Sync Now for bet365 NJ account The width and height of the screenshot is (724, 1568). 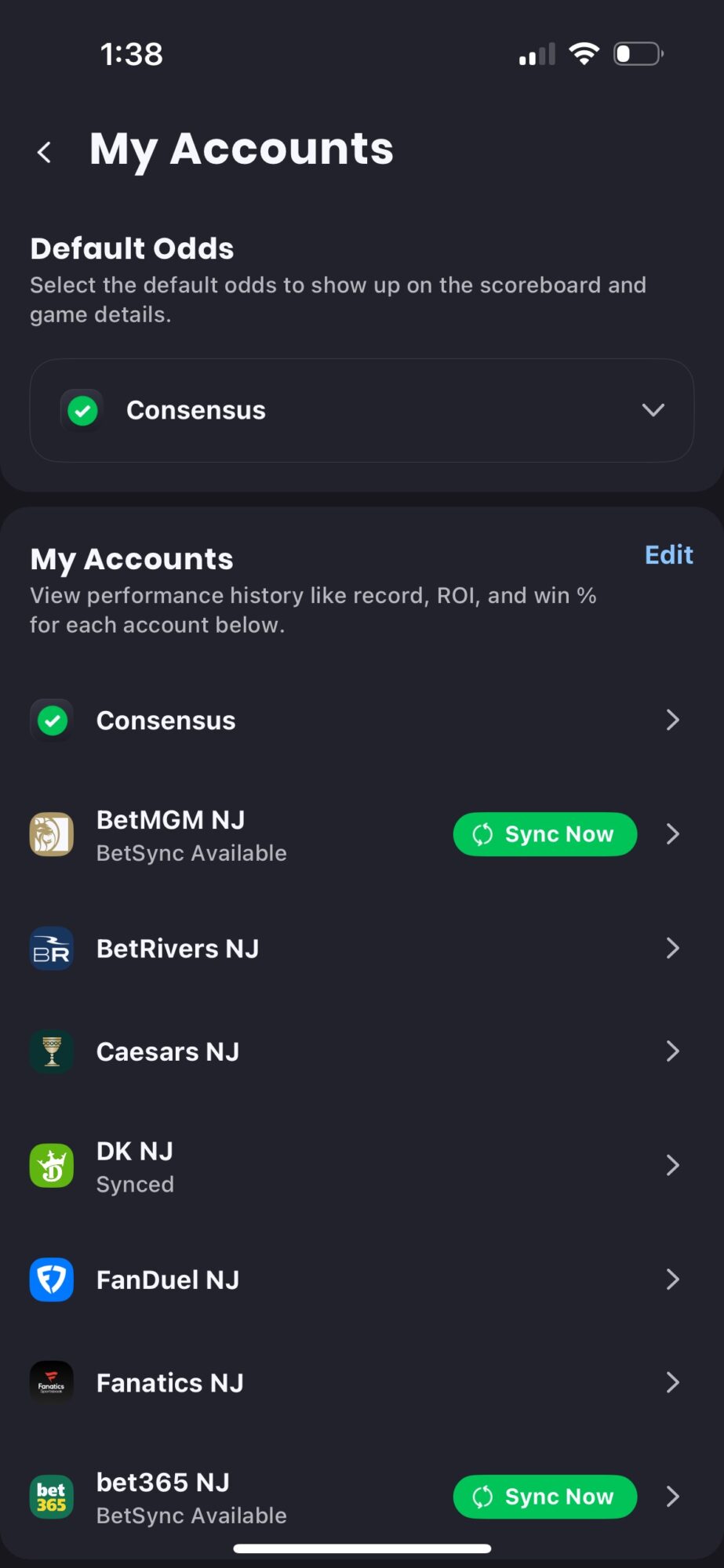[x=544, y=1497]
